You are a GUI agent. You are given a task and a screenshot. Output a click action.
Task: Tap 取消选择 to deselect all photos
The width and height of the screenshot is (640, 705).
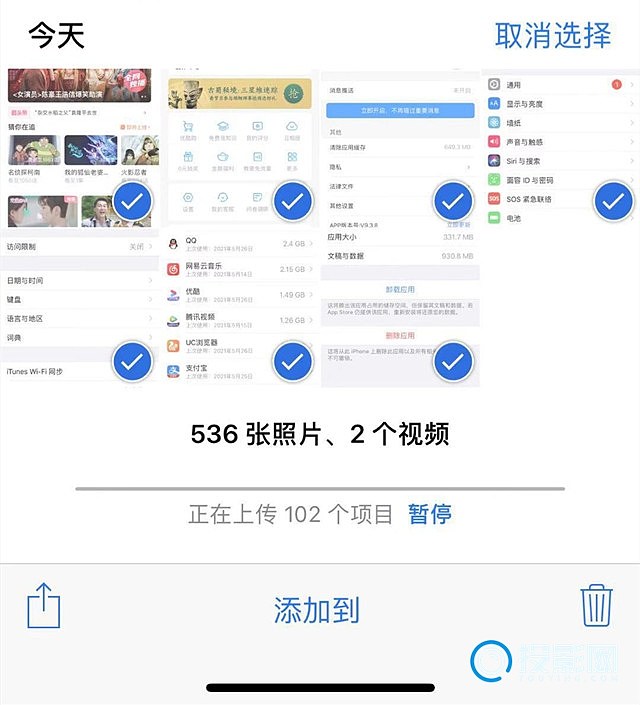(x=552, y=35)
